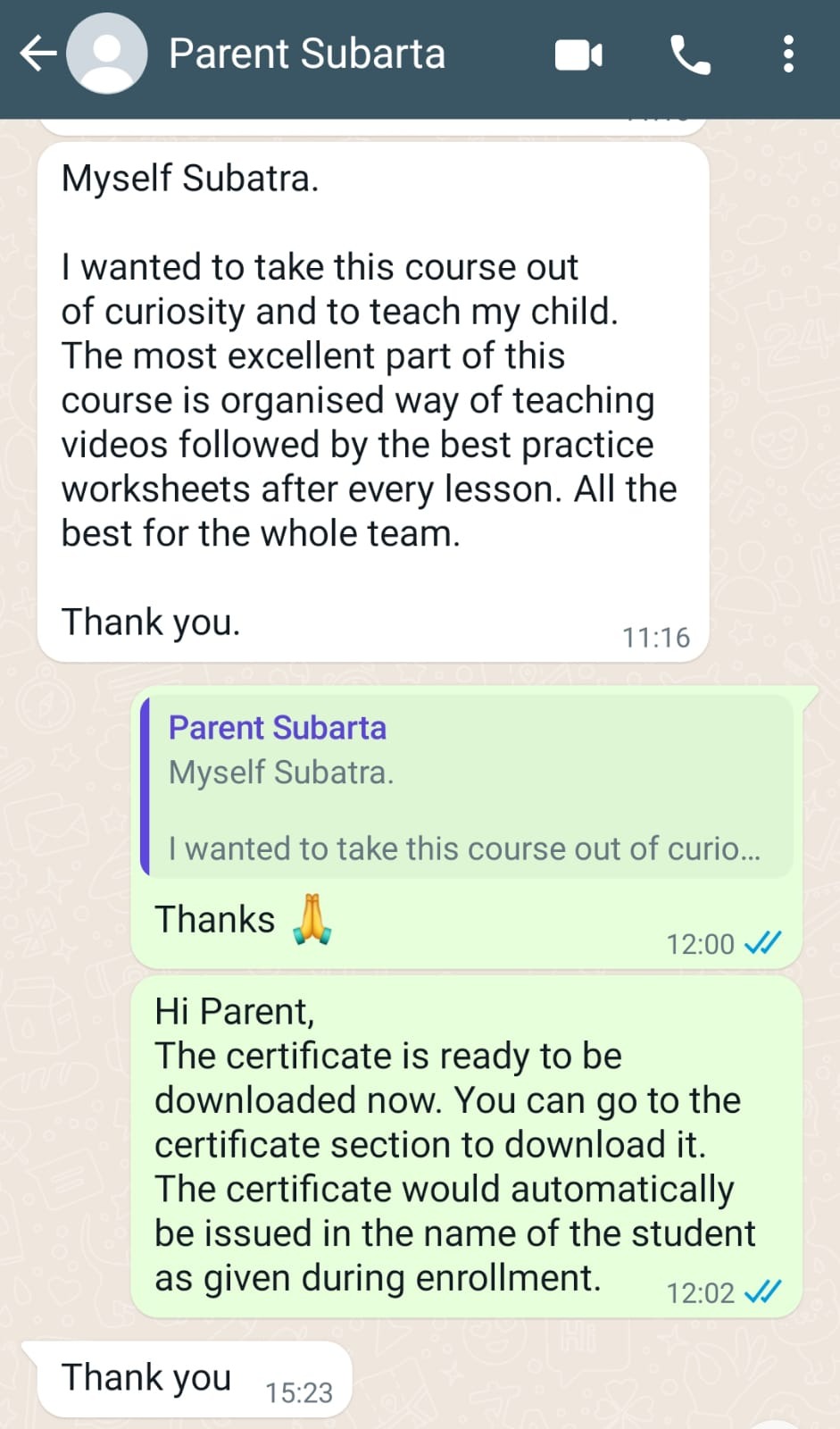This screenshot has width=840, height=1429.
Task: Start a video call with Parent Subarta
Action: [x=578, y=55]
